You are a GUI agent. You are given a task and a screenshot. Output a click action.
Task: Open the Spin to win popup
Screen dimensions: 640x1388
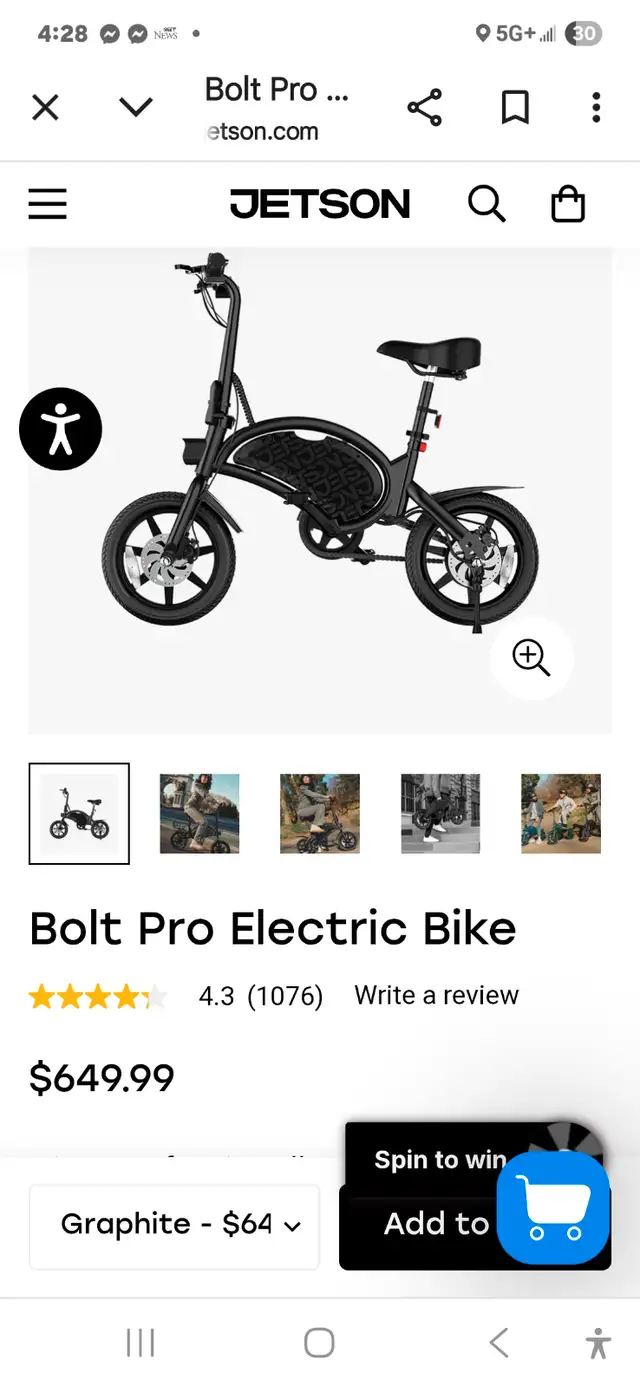coord(440,1159)
